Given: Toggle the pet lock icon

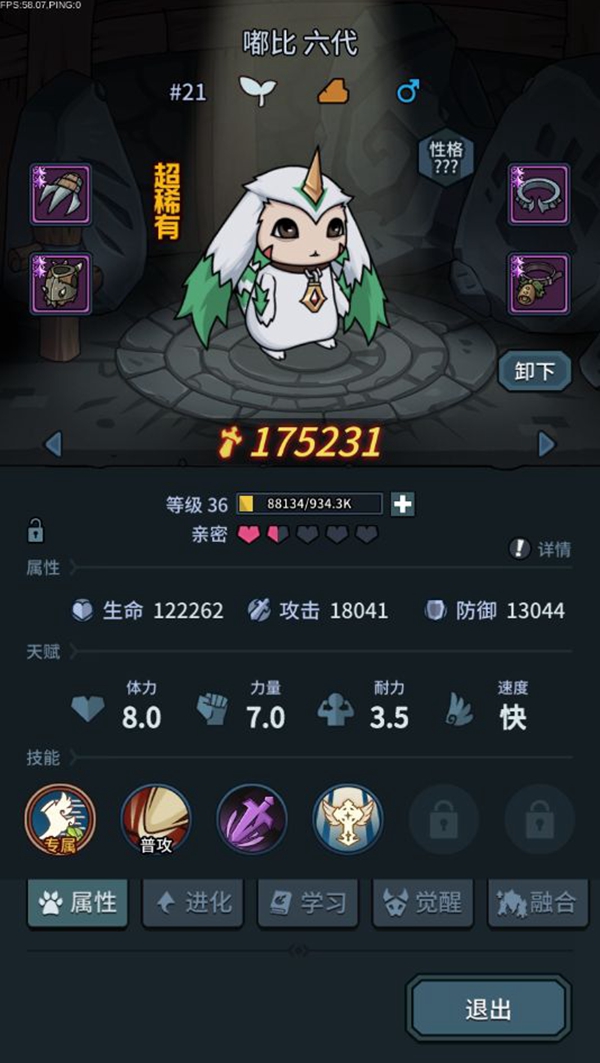Looking at the screenshot, I should 35,529.
